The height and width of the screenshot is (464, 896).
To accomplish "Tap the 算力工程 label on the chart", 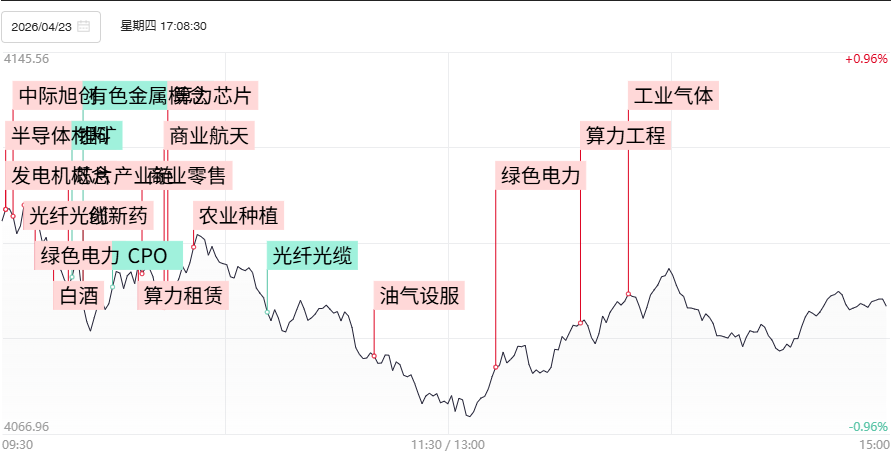I will [x=625, y=135].
